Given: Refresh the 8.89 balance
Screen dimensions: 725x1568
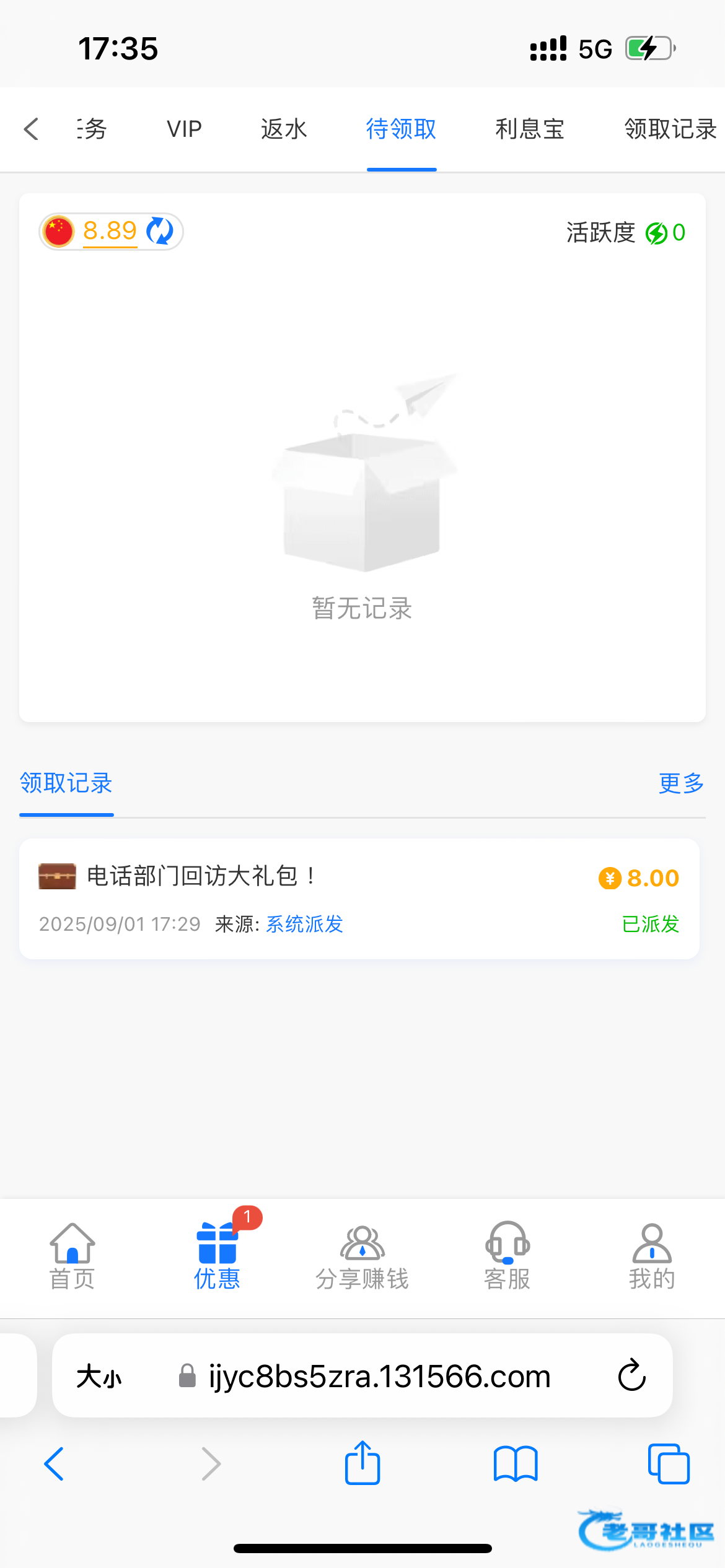Looking at the screenshot, I should point(160,231).
